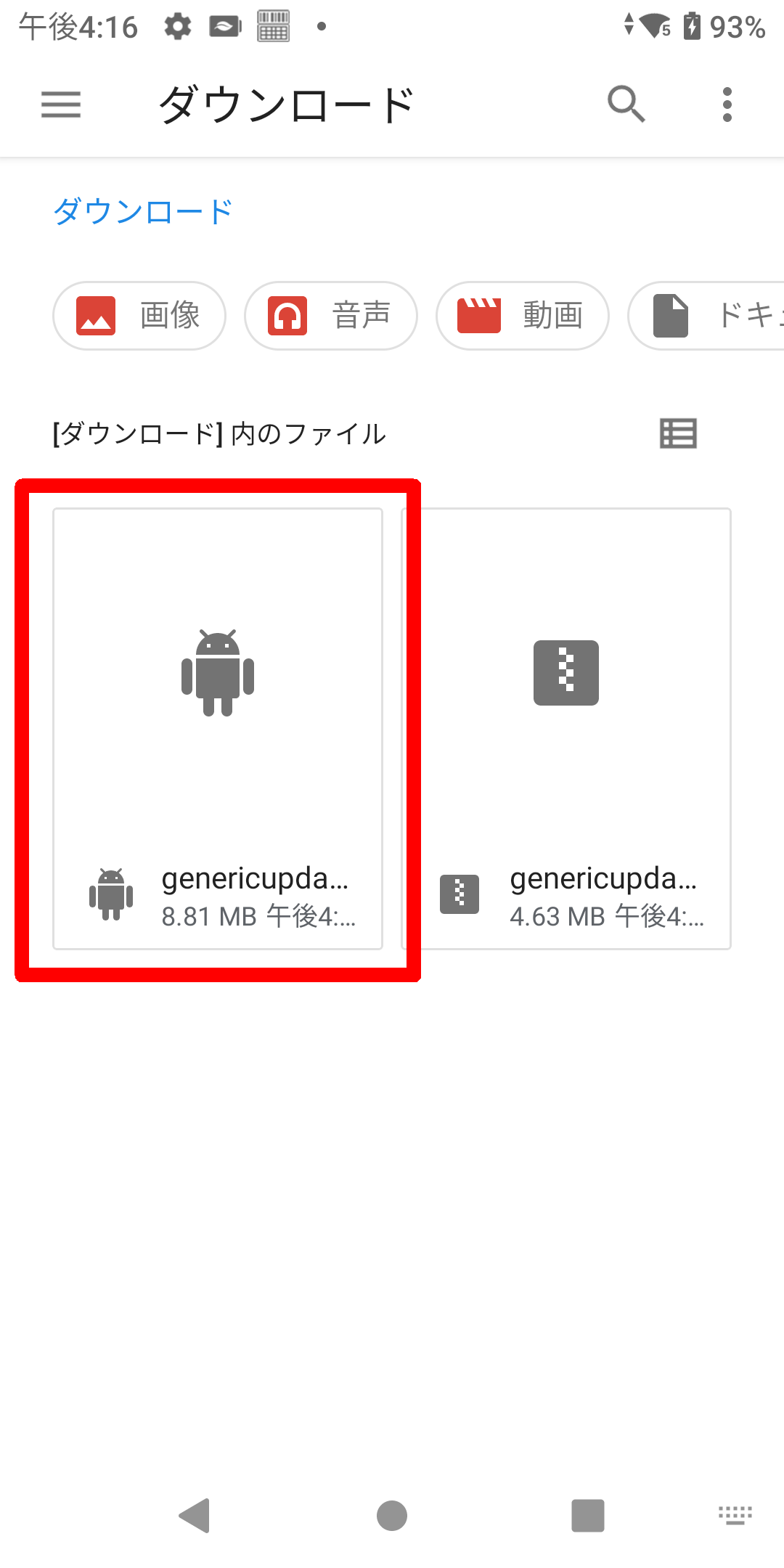Open the overflow menu
The image size is (784, 1568).
coord(727,105)
